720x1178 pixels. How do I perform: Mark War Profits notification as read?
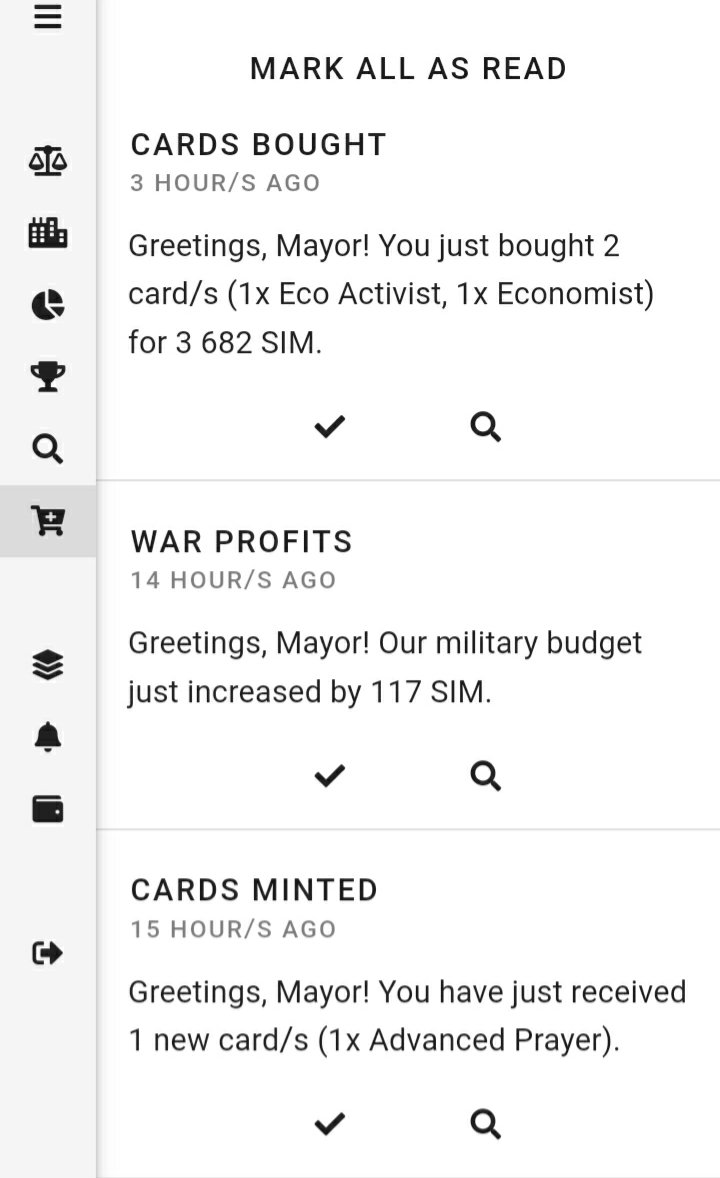tap(329, 775)
